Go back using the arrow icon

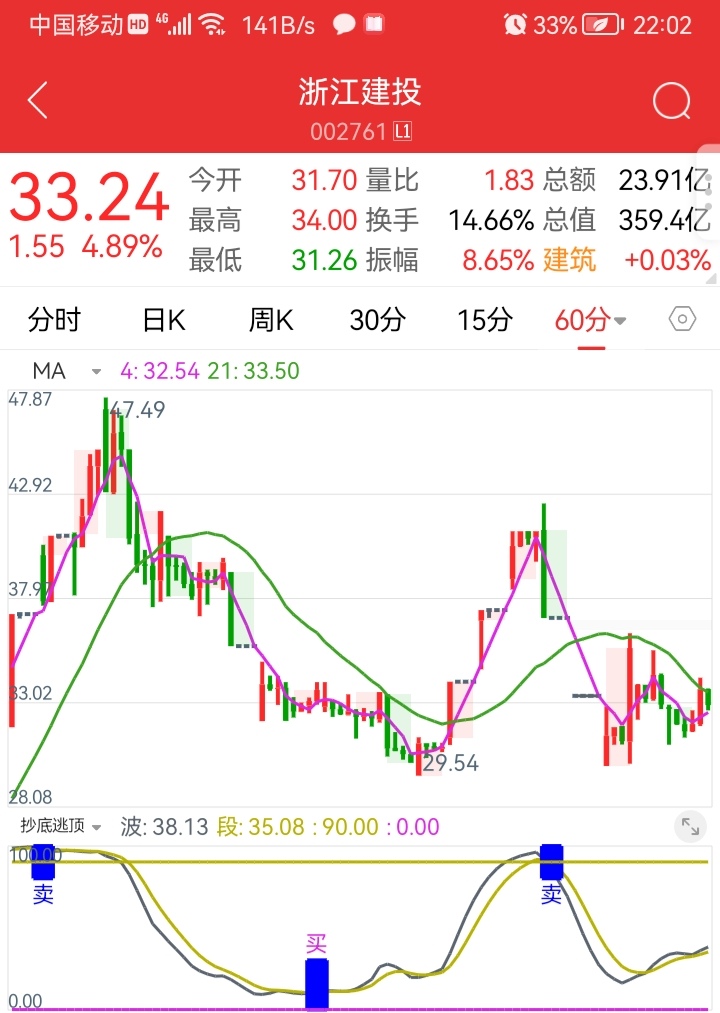(x=38, y=101)
